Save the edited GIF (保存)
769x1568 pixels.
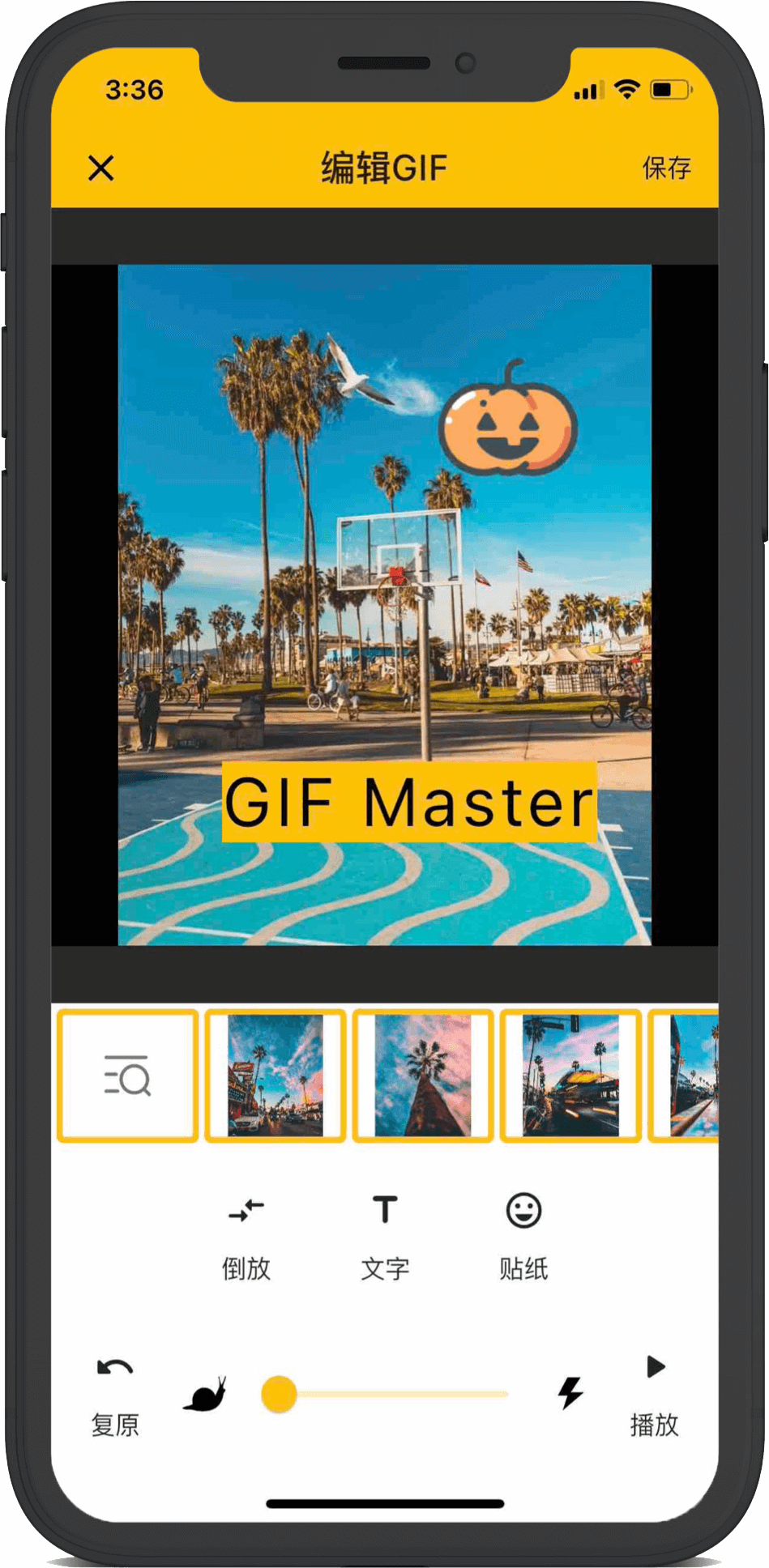(666, 168)
